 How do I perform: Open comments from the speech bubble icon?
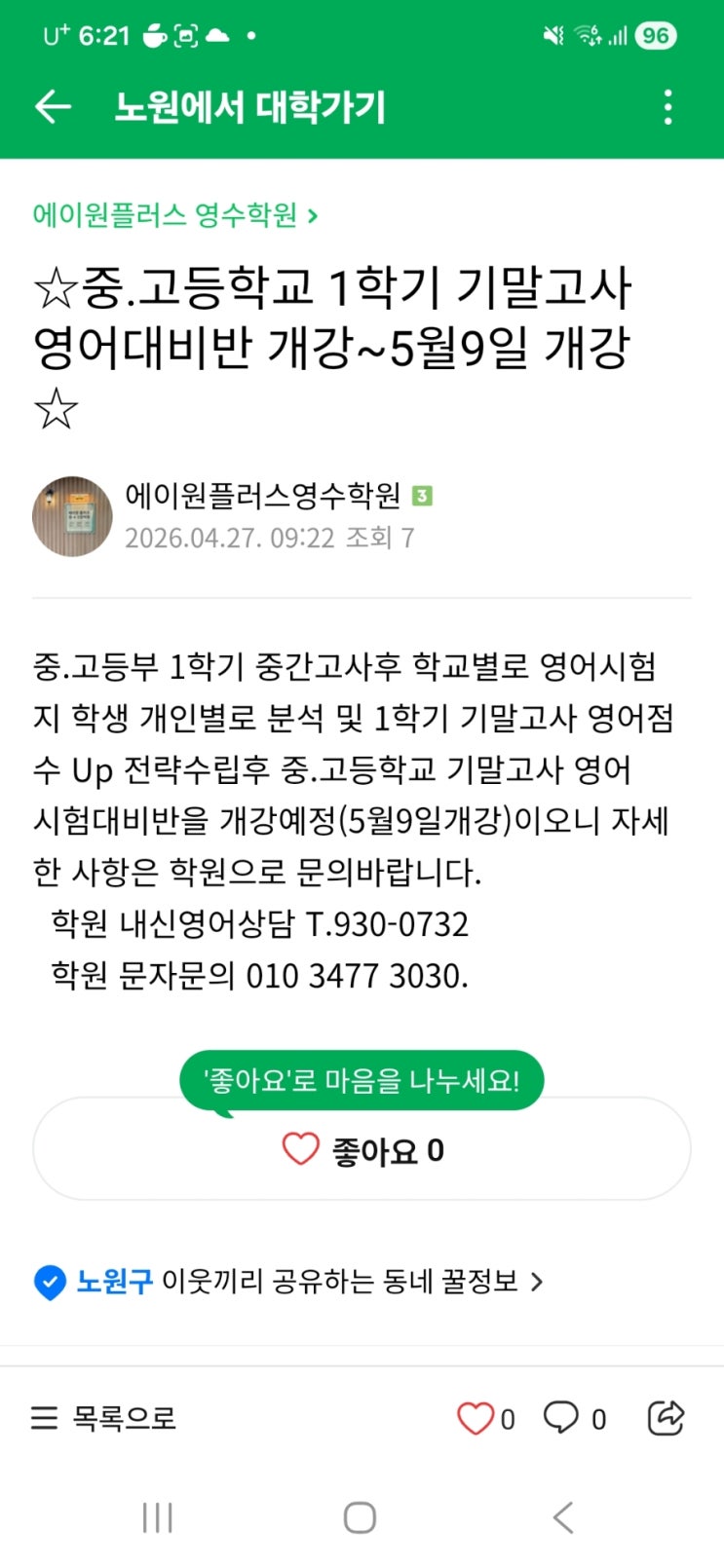[x=561, y=1418]
